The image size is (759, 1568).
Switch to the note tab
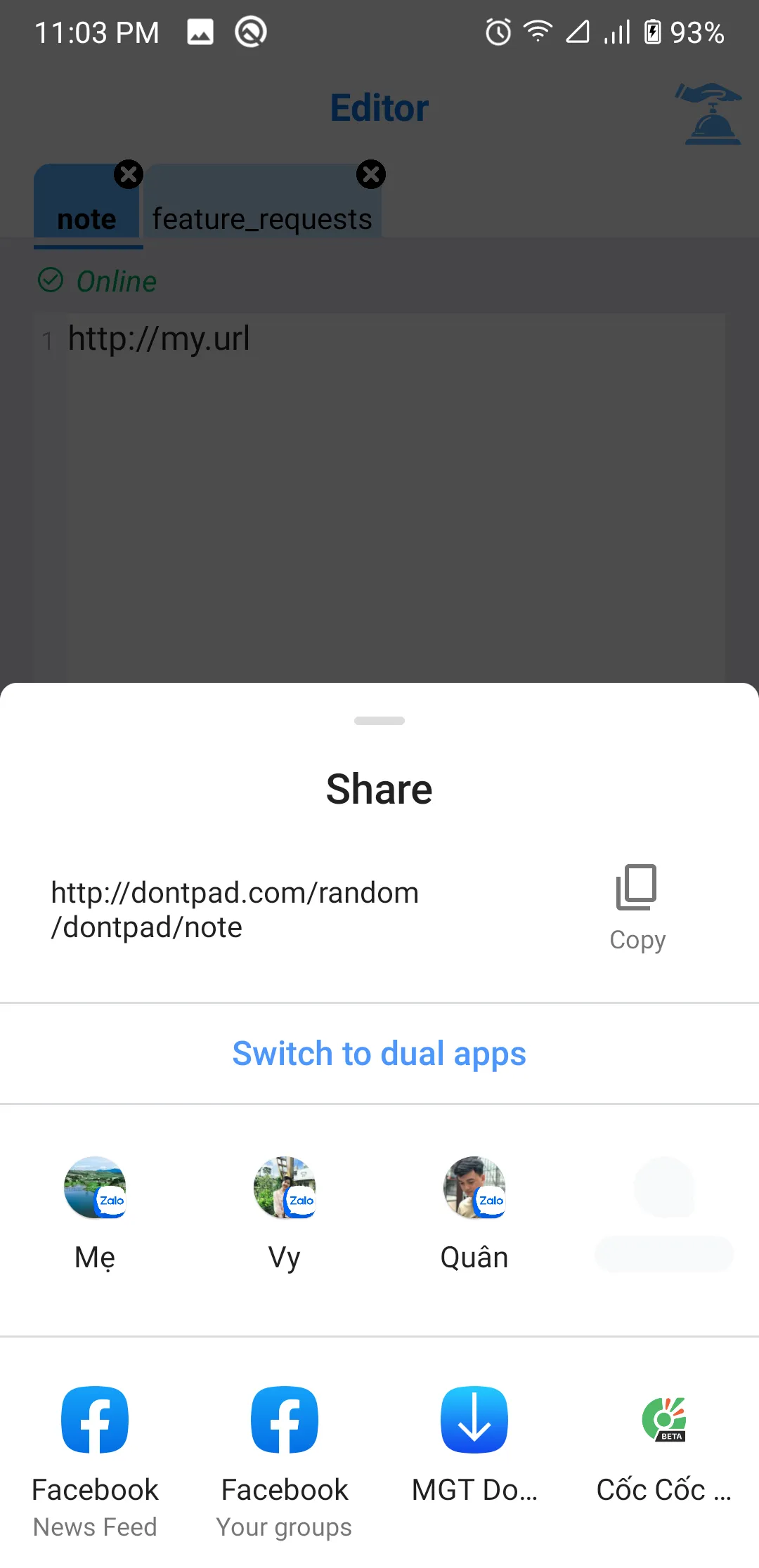[x=86, y=218]
